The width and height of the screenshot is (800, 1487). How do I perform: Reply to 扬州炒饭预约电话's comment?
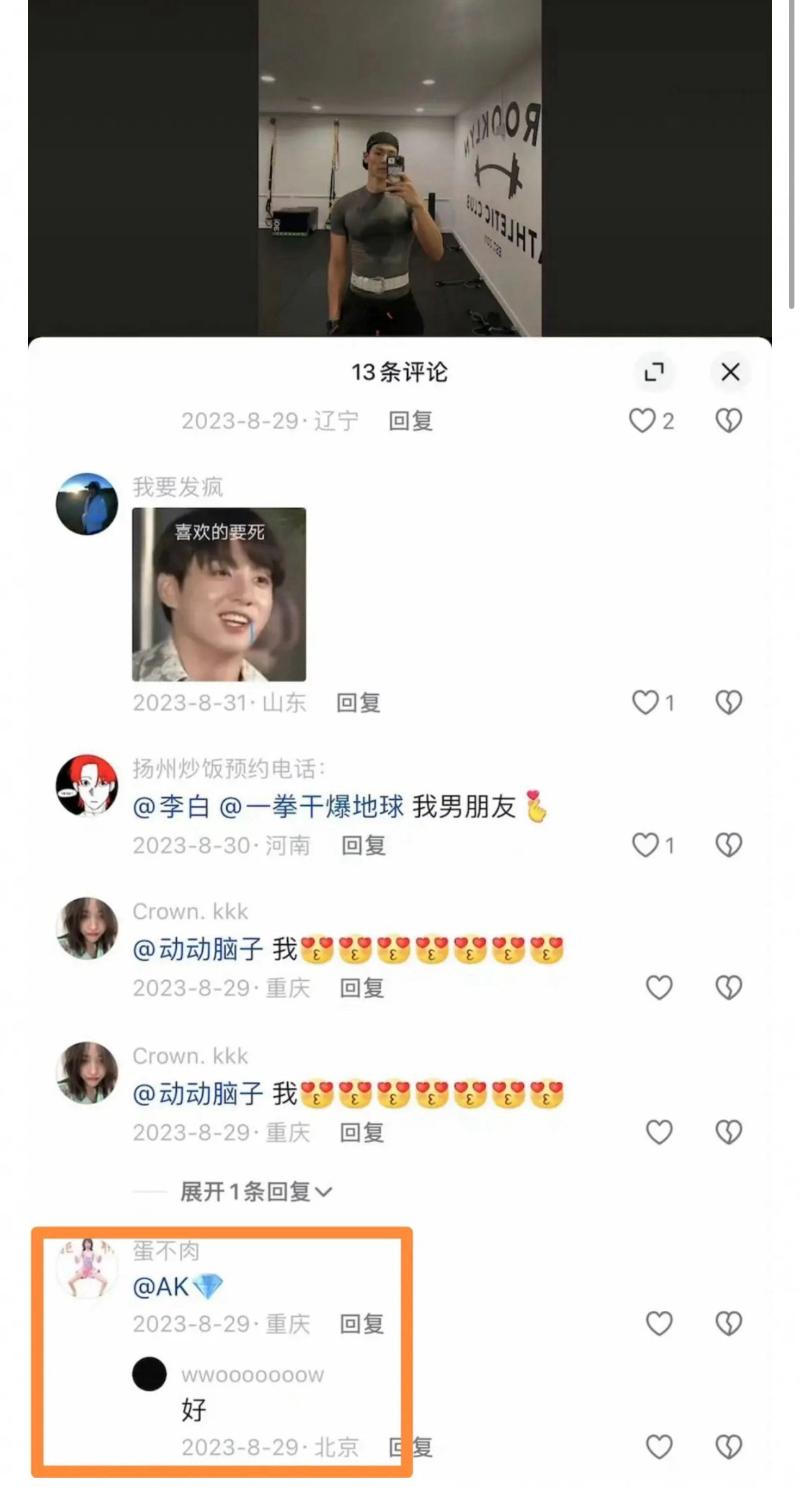tap(363, 845)
